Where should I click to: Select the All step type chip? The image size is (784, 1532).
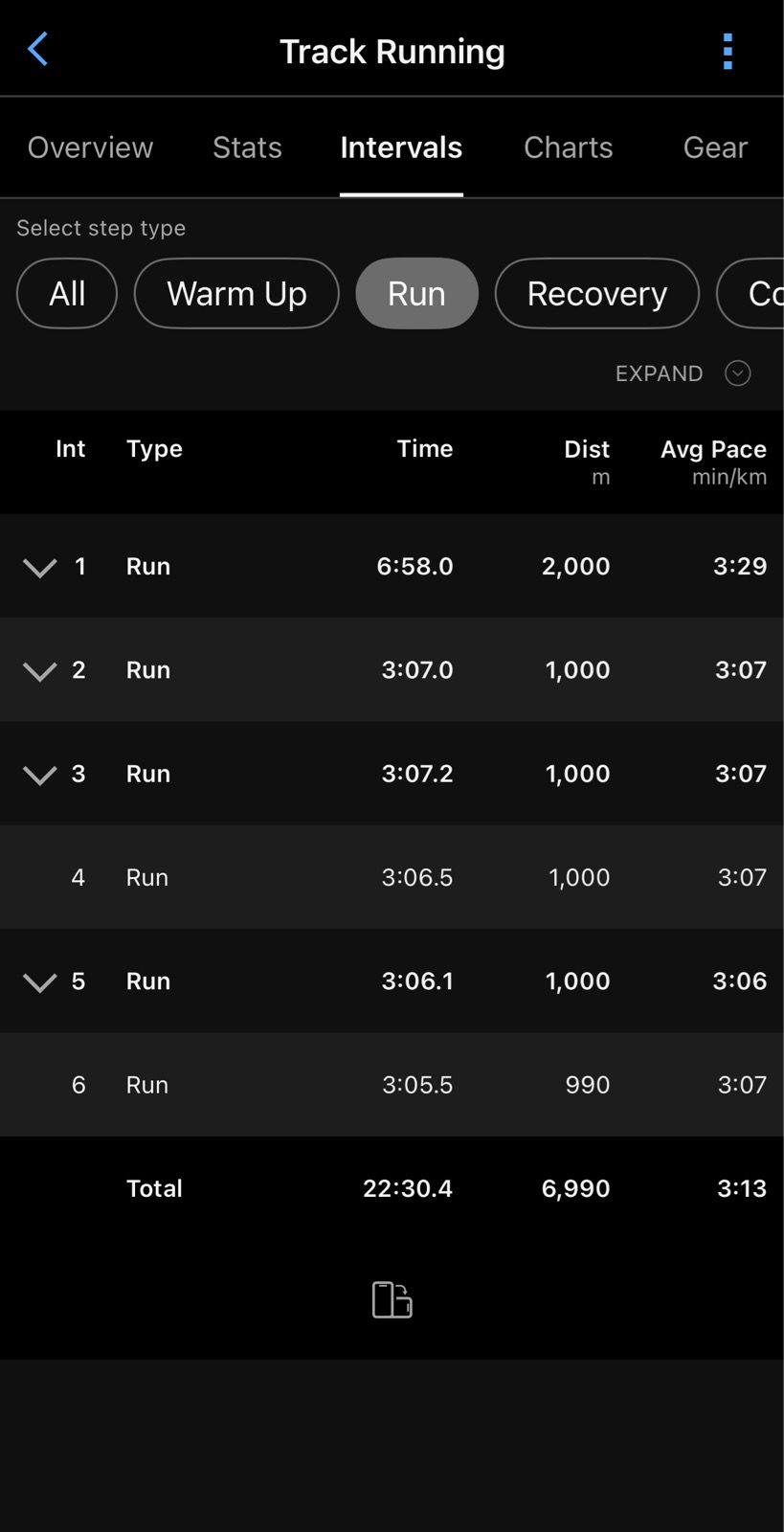67,293
